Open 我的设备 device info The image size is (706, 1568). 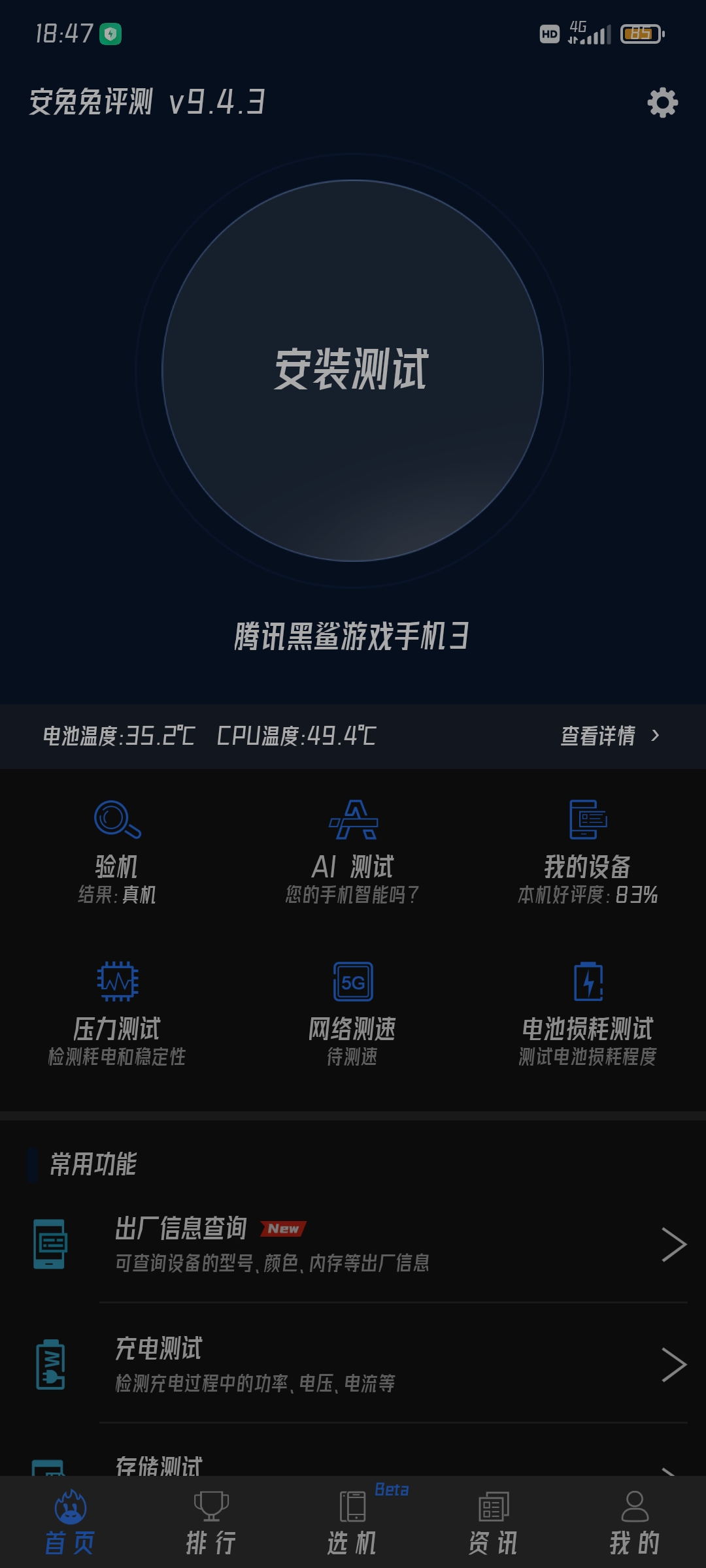coord(588,852)
